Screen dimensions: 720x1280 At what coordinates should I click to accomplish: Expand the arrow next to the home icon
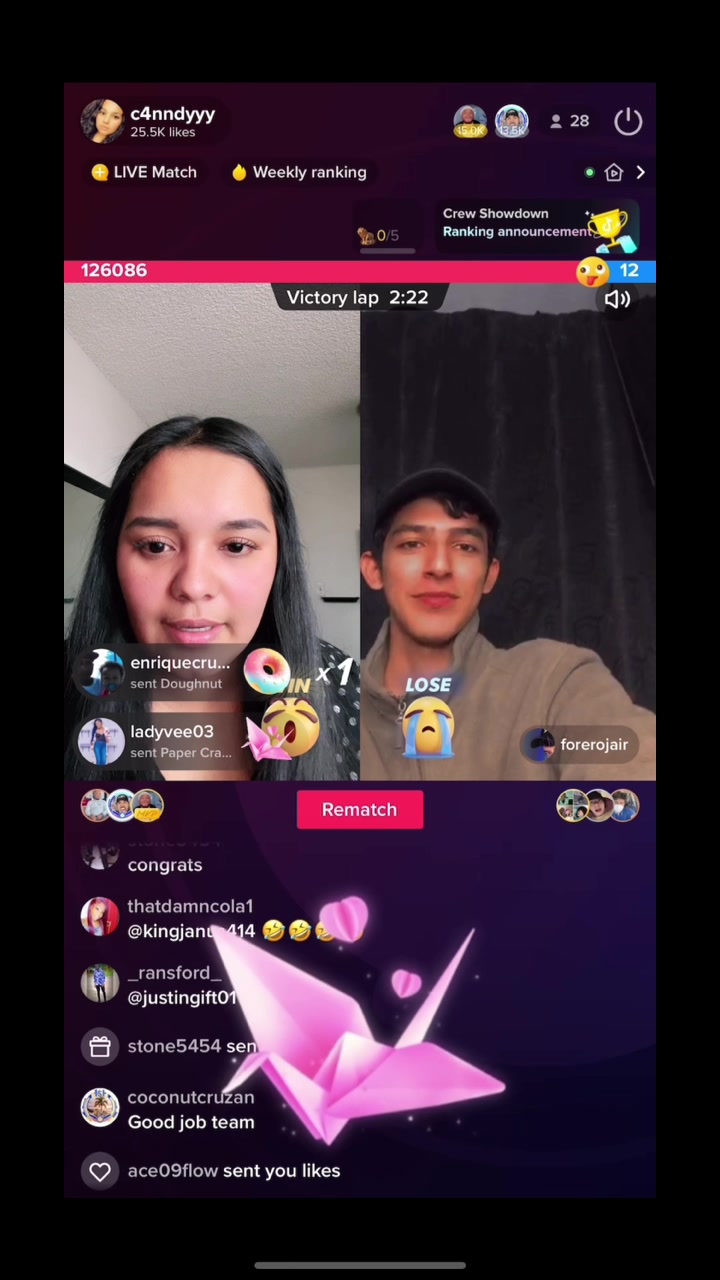640,172
